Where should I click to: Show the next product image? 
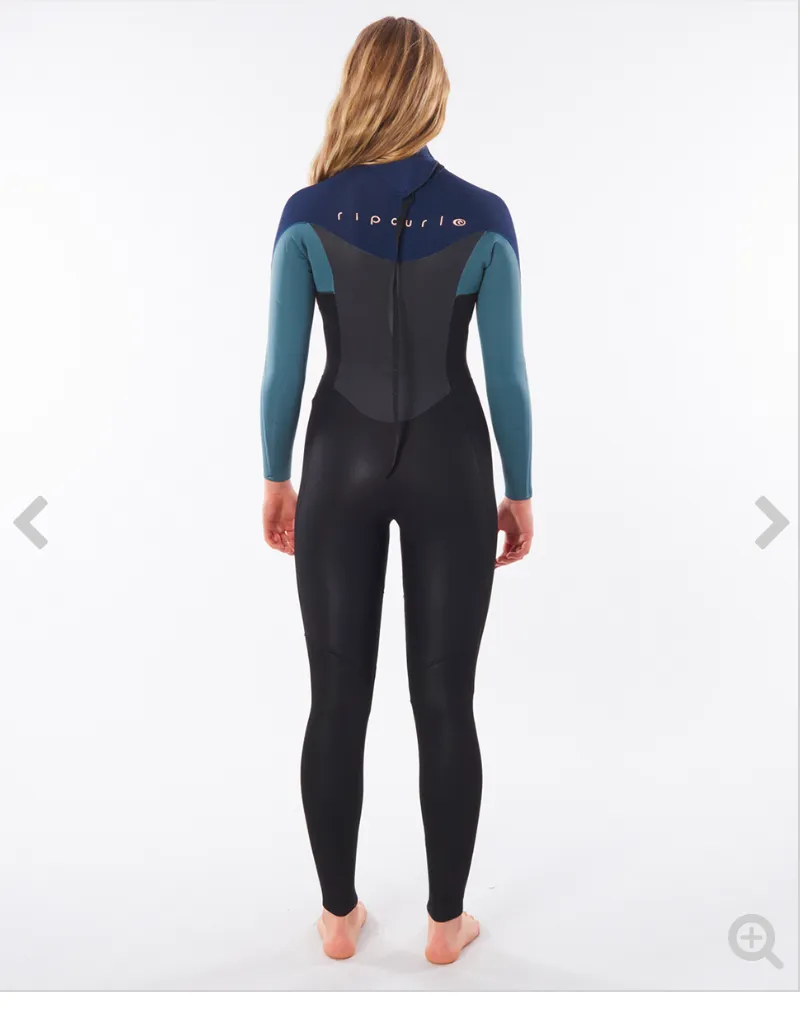coord(771,522)
